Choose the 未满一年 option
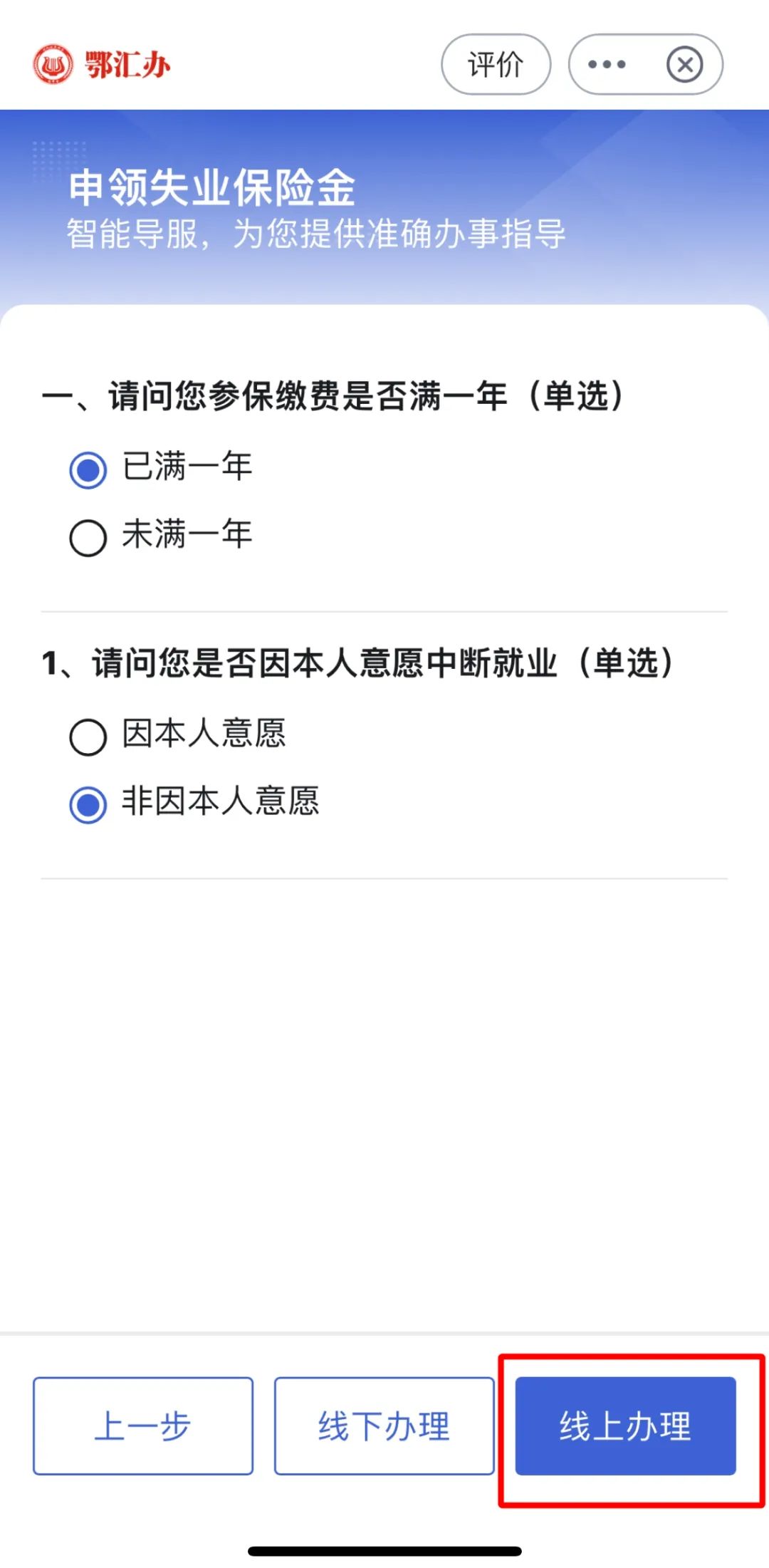Viewport: 769px width, 1568px height. point(87,534)
